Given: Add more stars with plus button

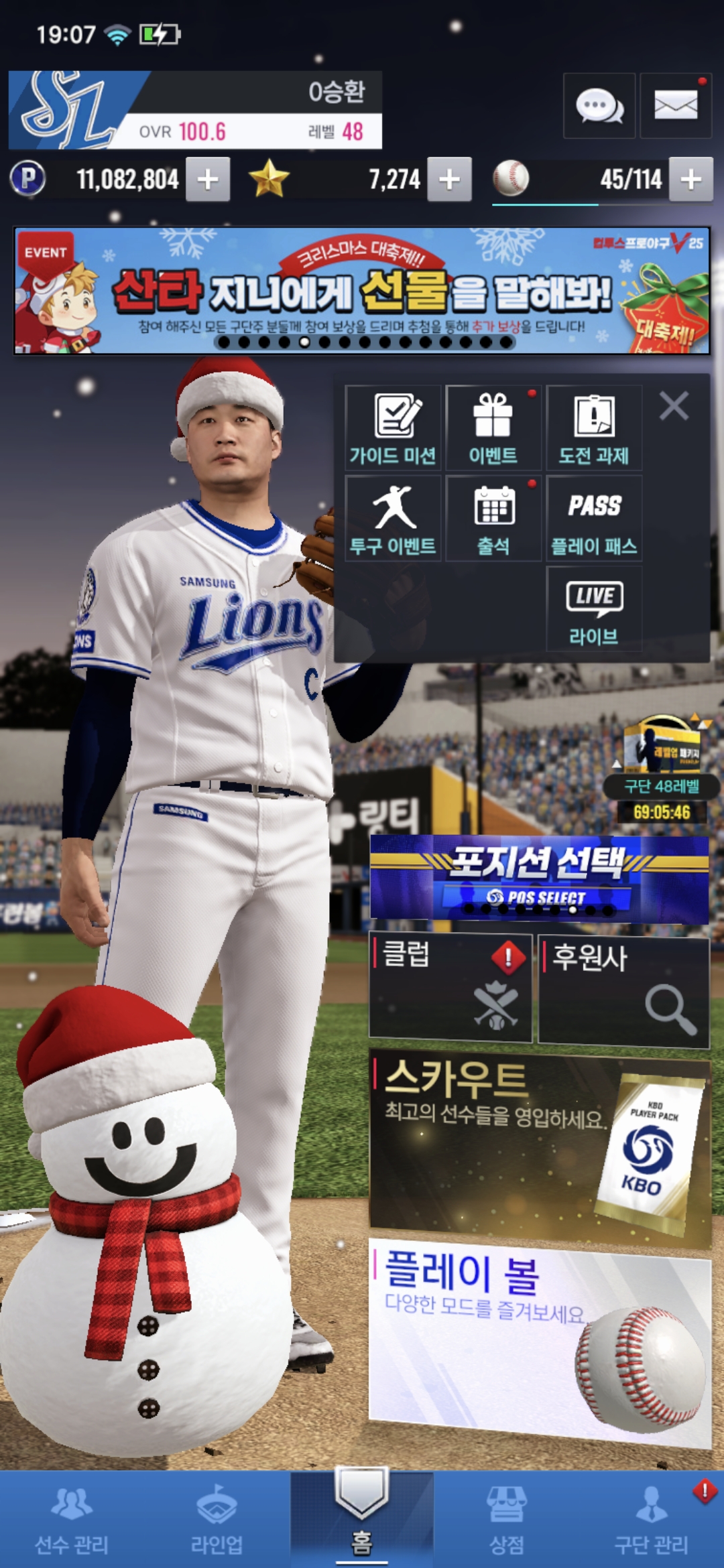Looking at the screenshot, I should 449,180.
